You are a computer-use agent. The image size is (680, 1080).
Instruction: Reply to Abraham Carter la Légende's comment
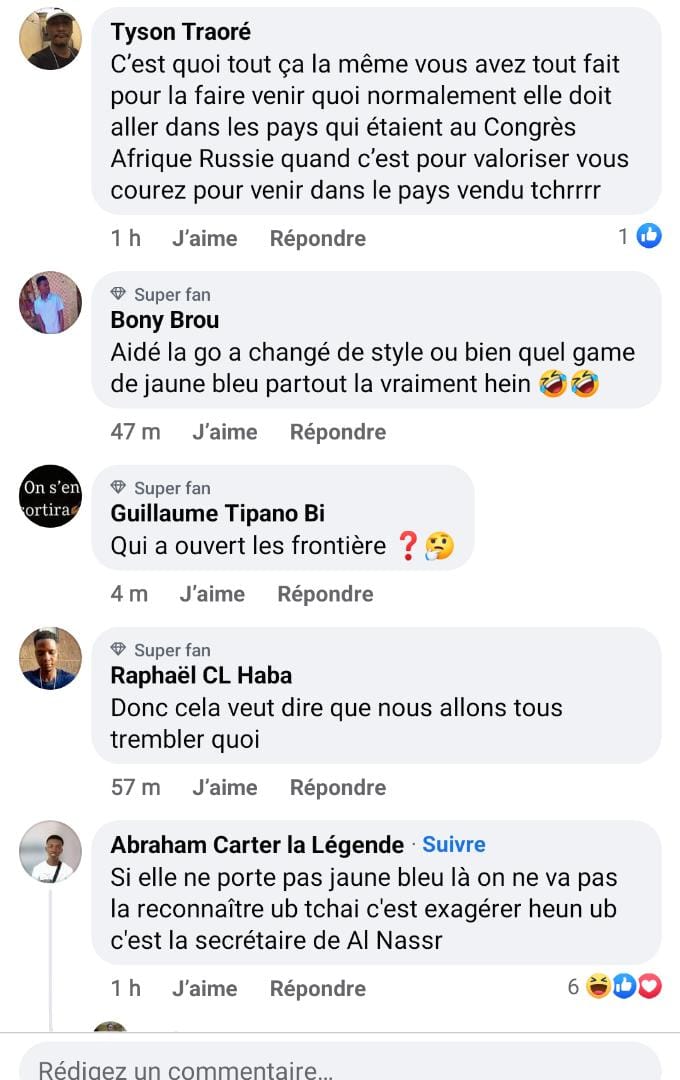click(x=317, y=988)
